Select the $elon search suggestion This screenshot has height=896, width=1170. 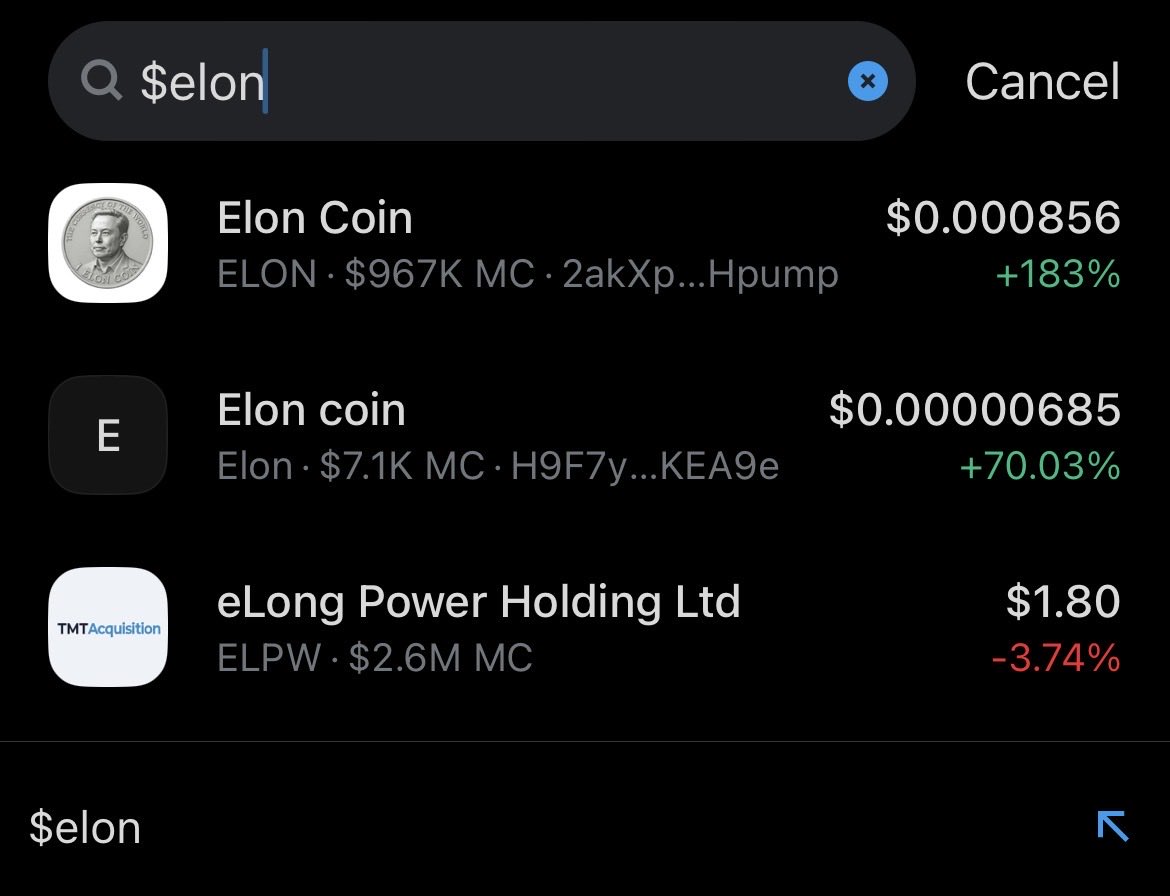(x=86, y=828)
